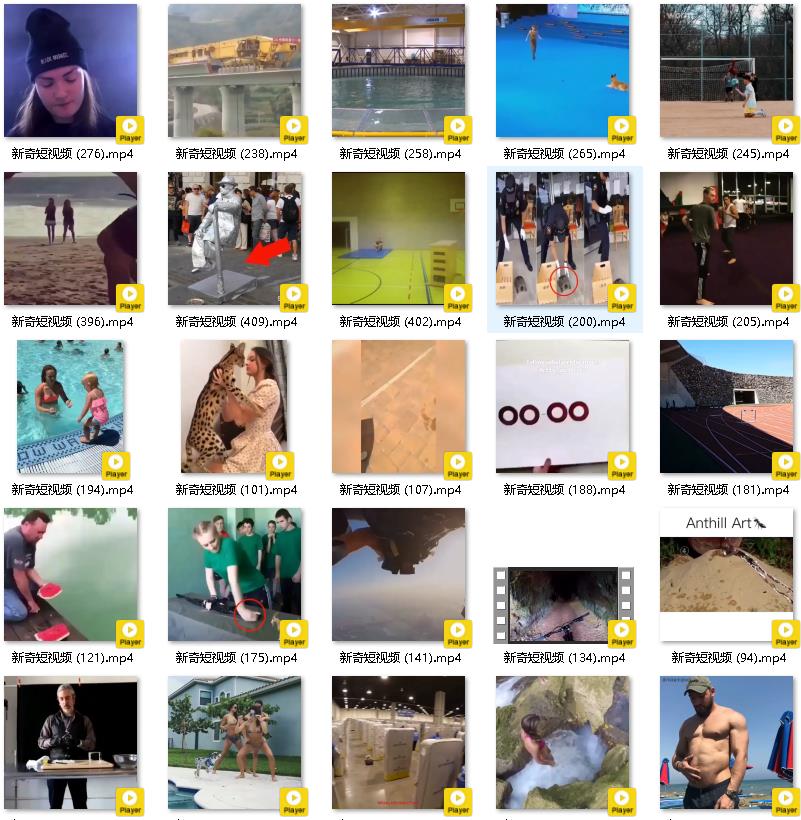Open video 新奇短视频 (141).mp4
The image size is (801, 820).
pos(399,575)
